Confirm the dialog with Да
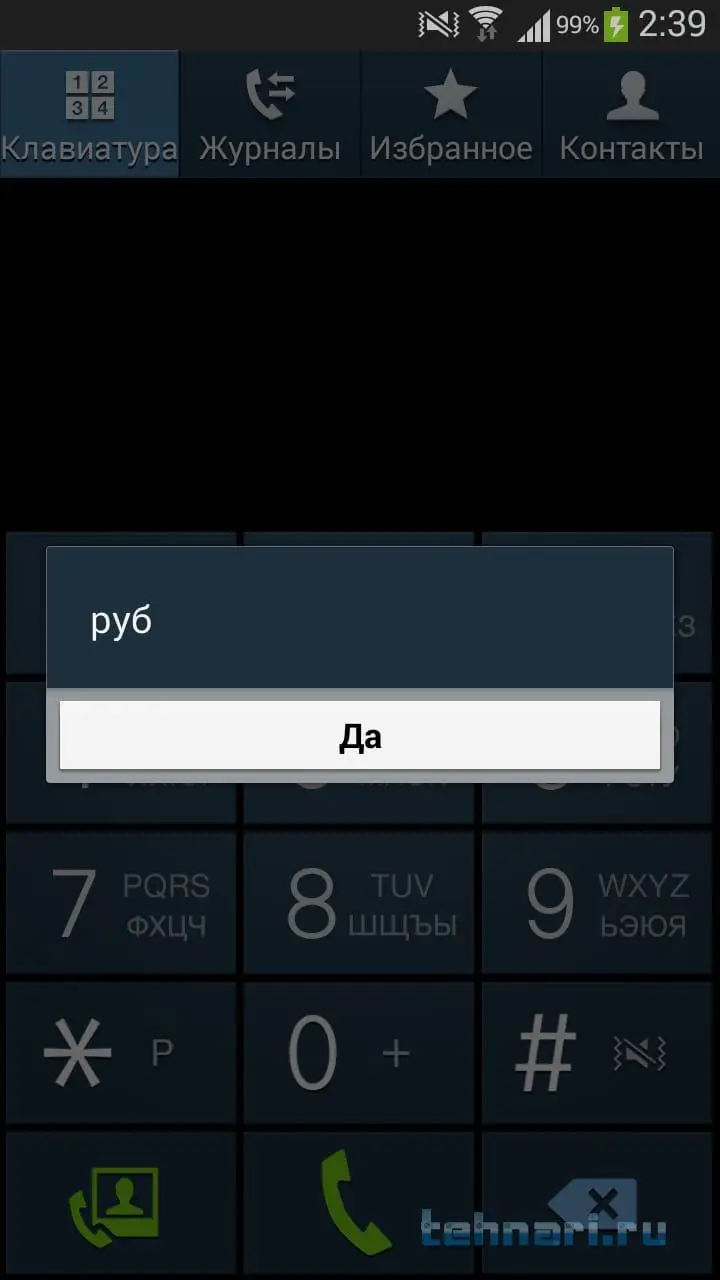The height and width of the screenshot is (1280, 720). click(x=360, y=736)
